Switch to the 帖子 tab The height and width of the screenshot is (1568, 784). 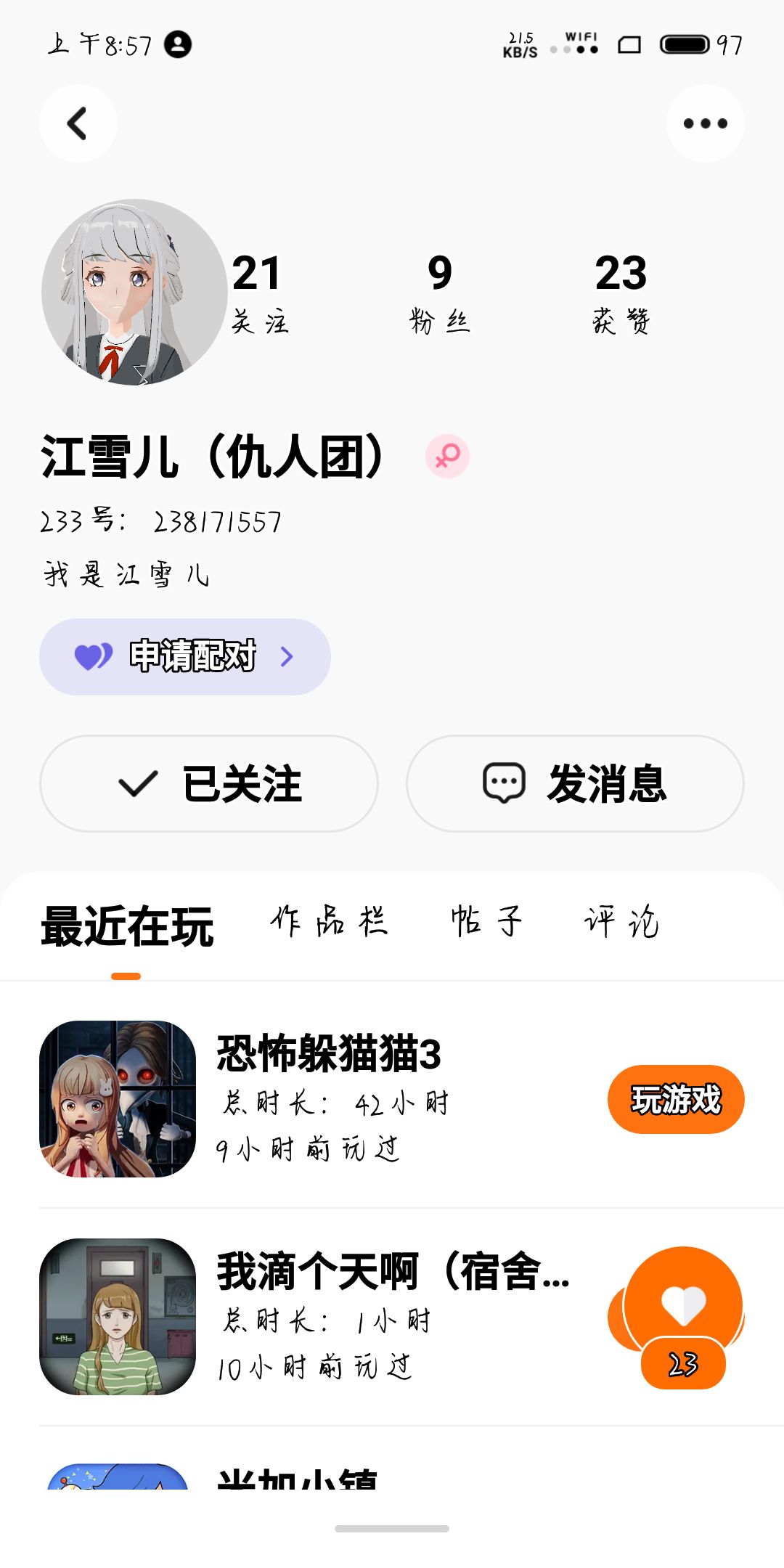(x=486, y=922)
